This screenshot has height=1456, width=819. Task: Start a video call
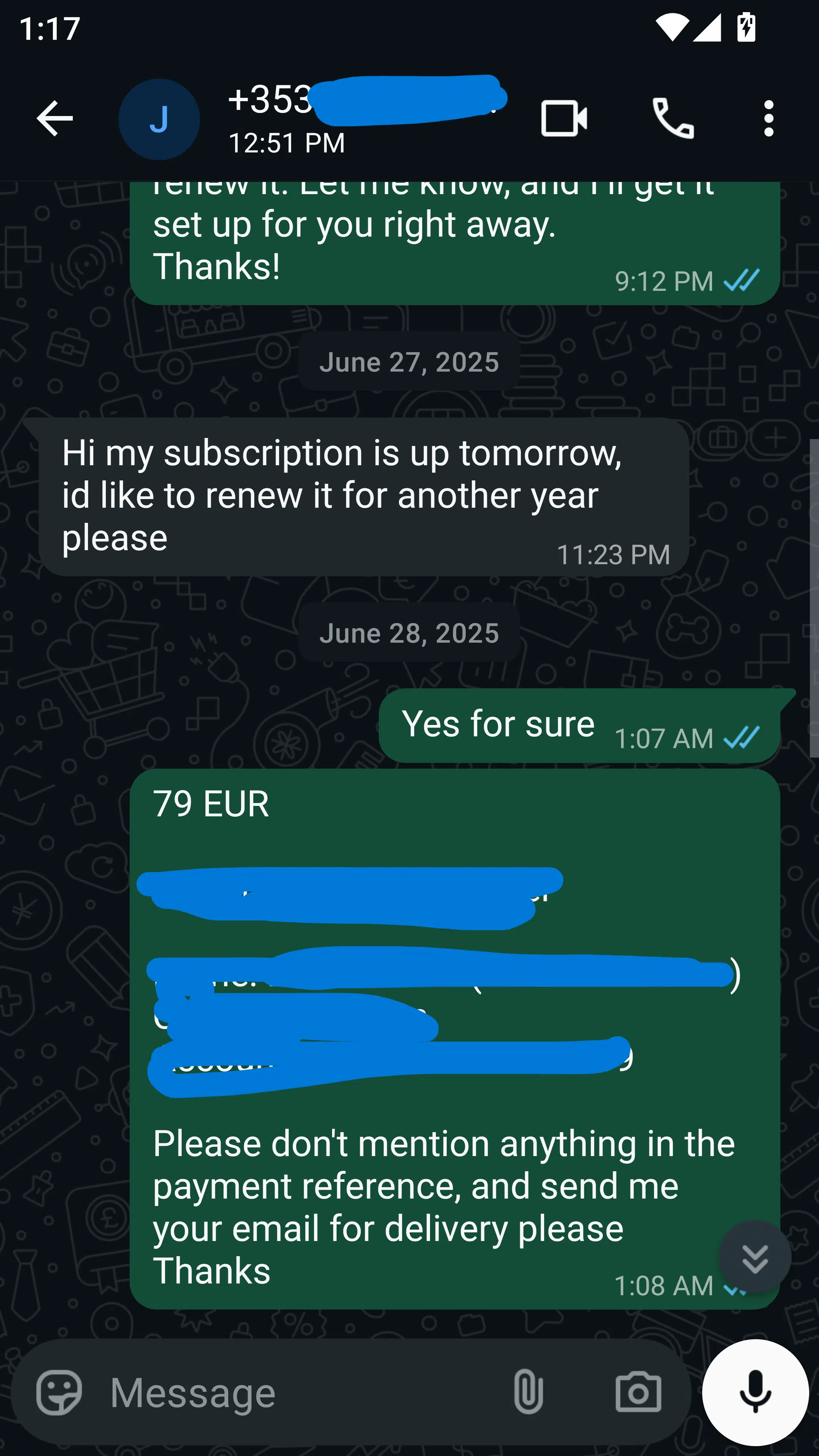pyautogui.click(x=563, y=119)
